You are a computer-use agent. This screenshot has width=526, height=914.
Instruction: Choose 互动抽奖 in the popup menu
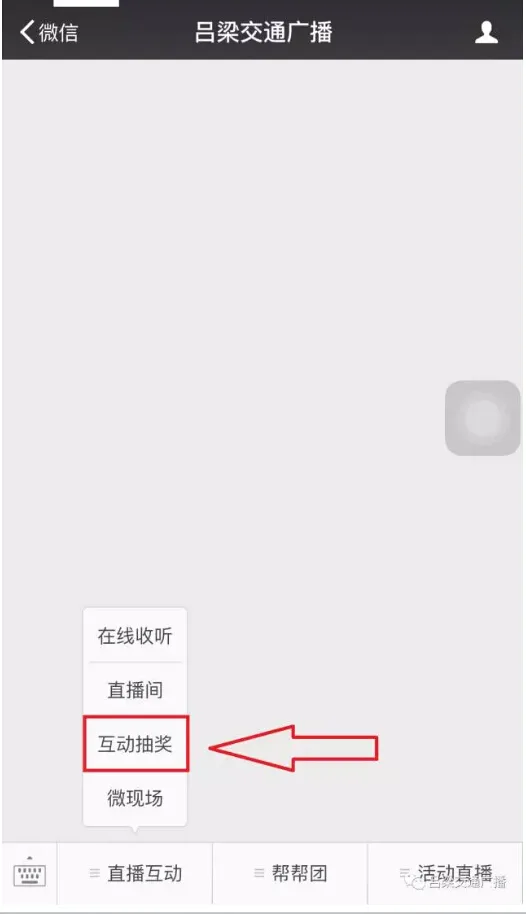click(135, 744)
